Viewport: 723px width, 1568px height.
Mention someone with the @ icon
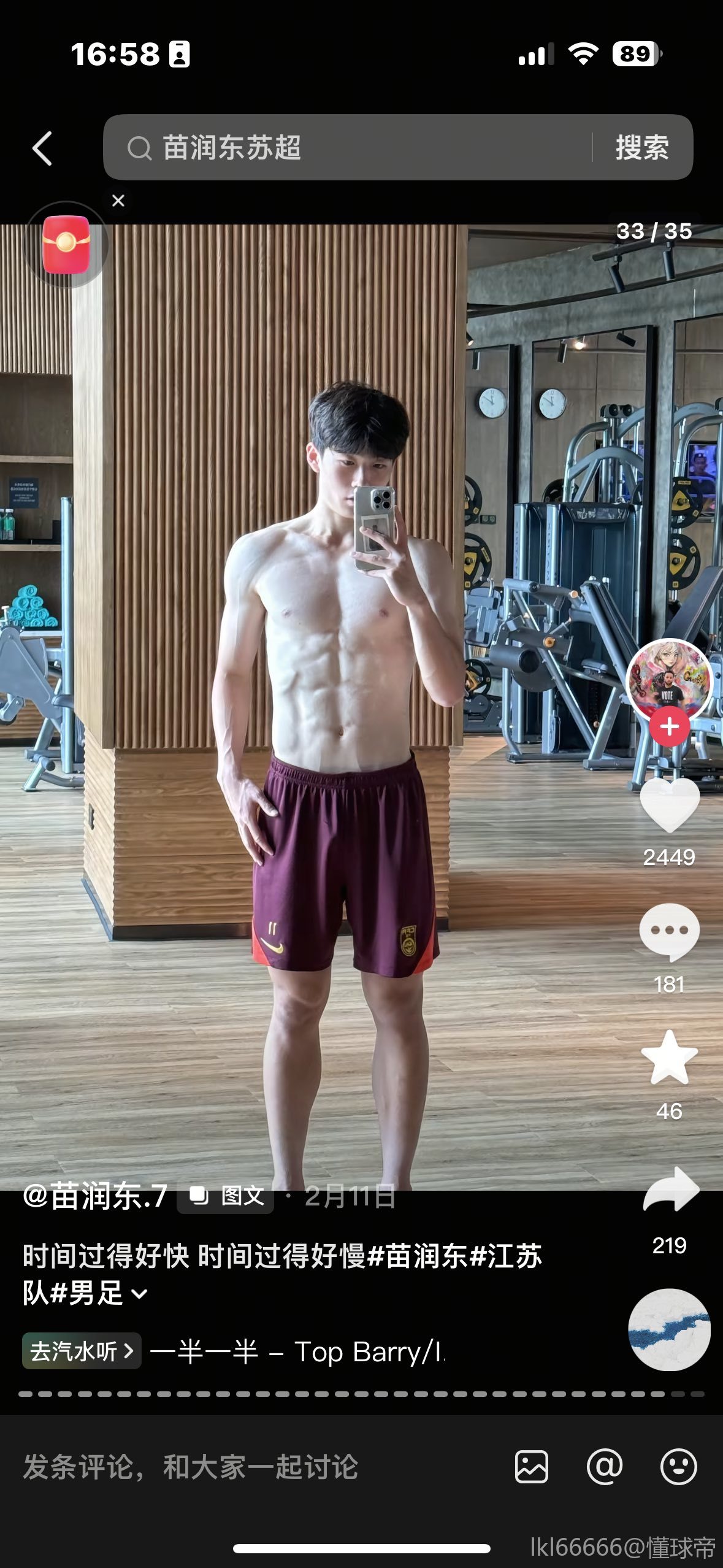click(x=605, y=1467)
